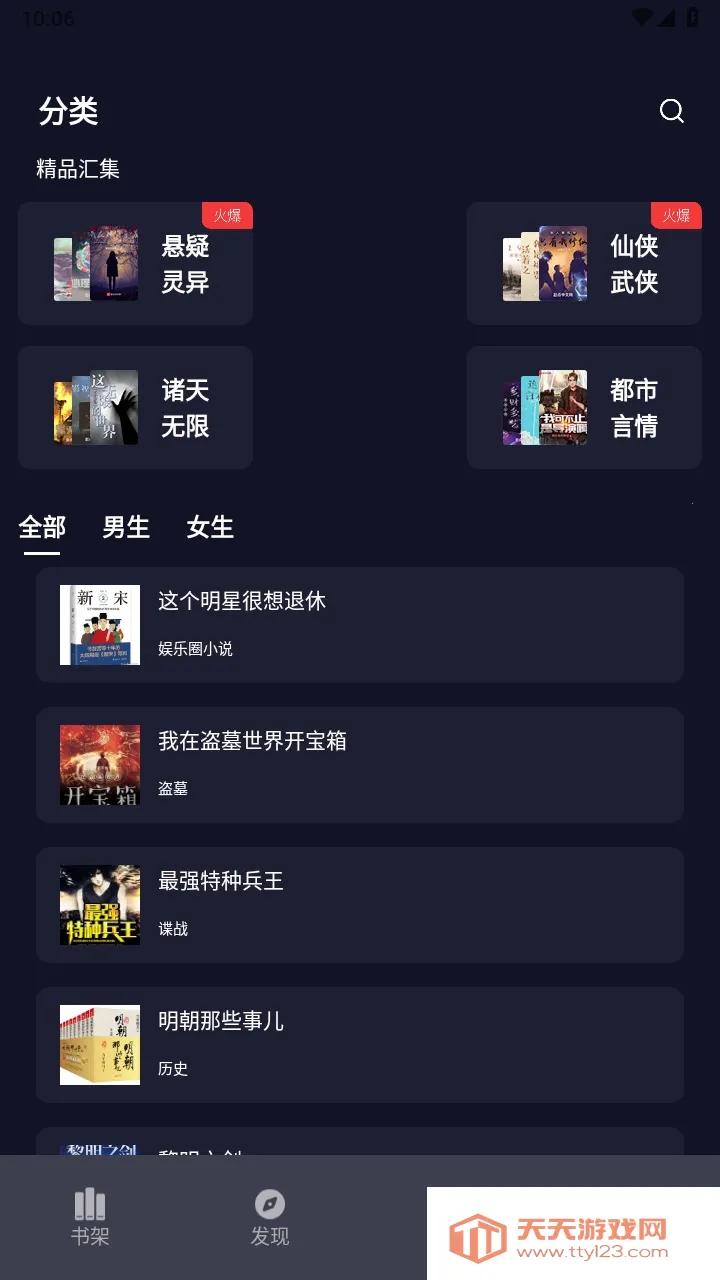Open the 诸天无限 category card
This screenshot has height=1280, width=720.
click(x=135, y=408)
